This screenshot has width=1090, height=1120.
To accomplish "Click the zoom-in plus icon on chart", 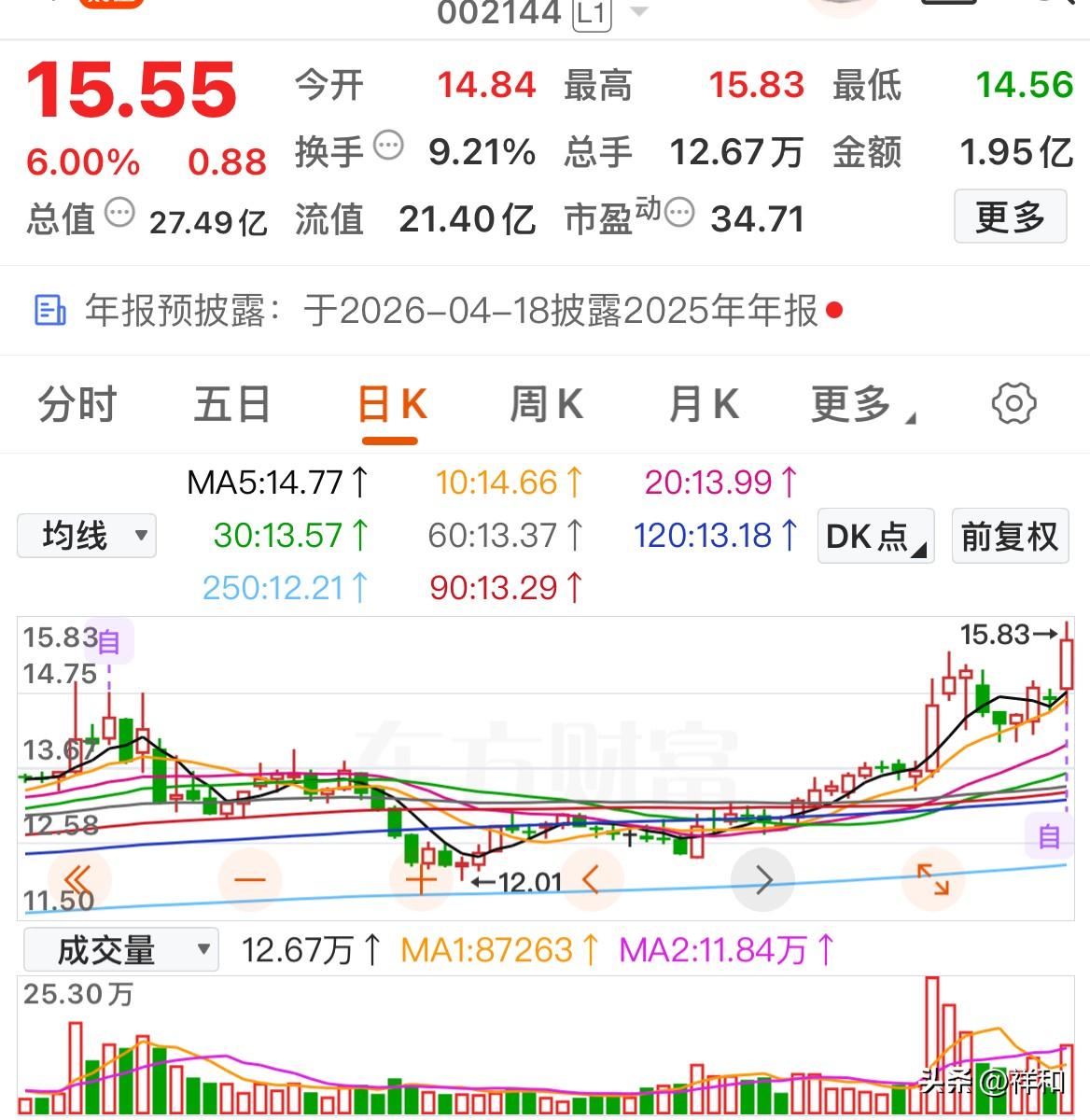I will (420, 878).
